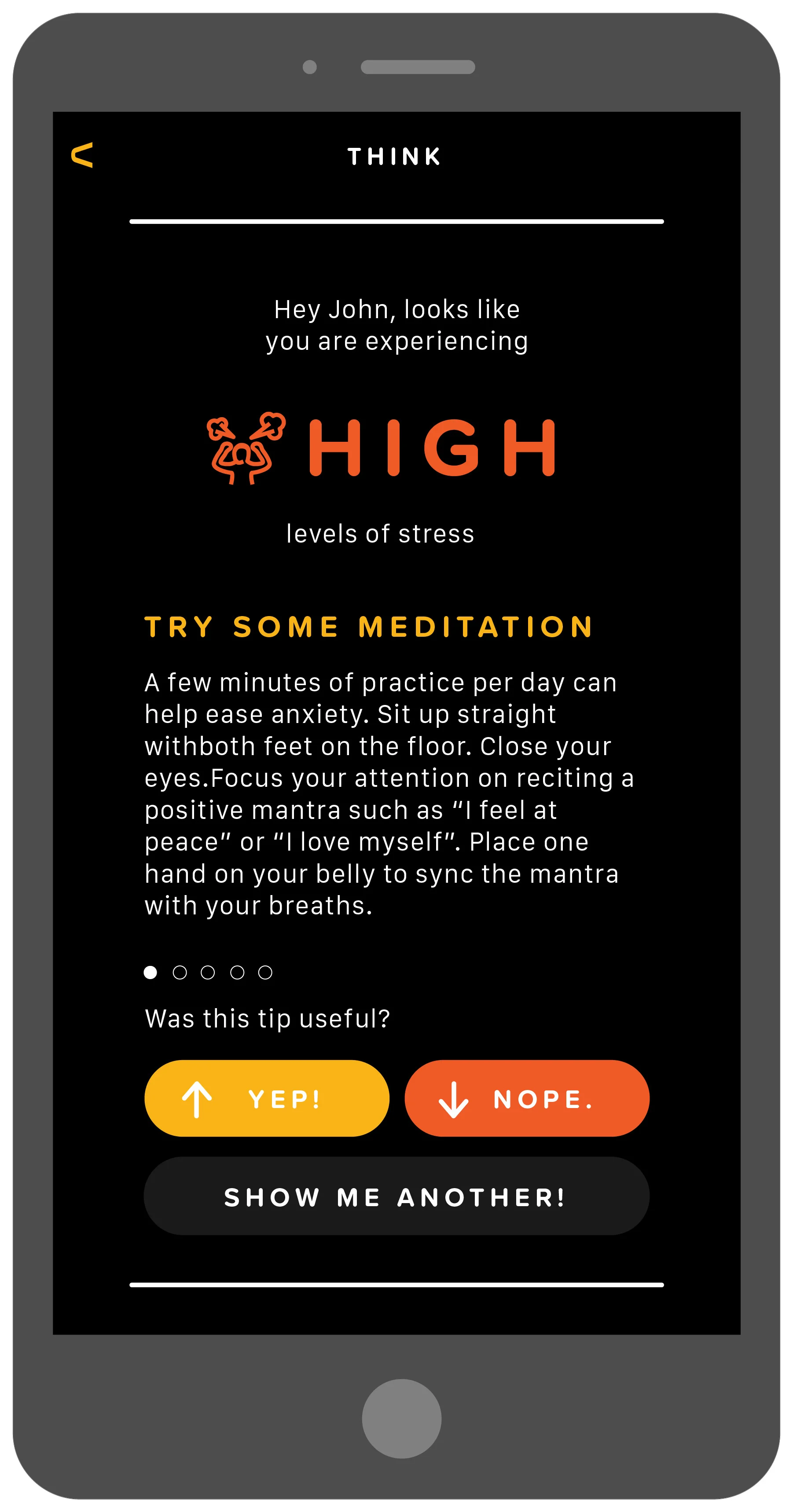Viewport: 793px width, 1512px height.
Task: Select the second tip page dot
Action: point(180,973)
